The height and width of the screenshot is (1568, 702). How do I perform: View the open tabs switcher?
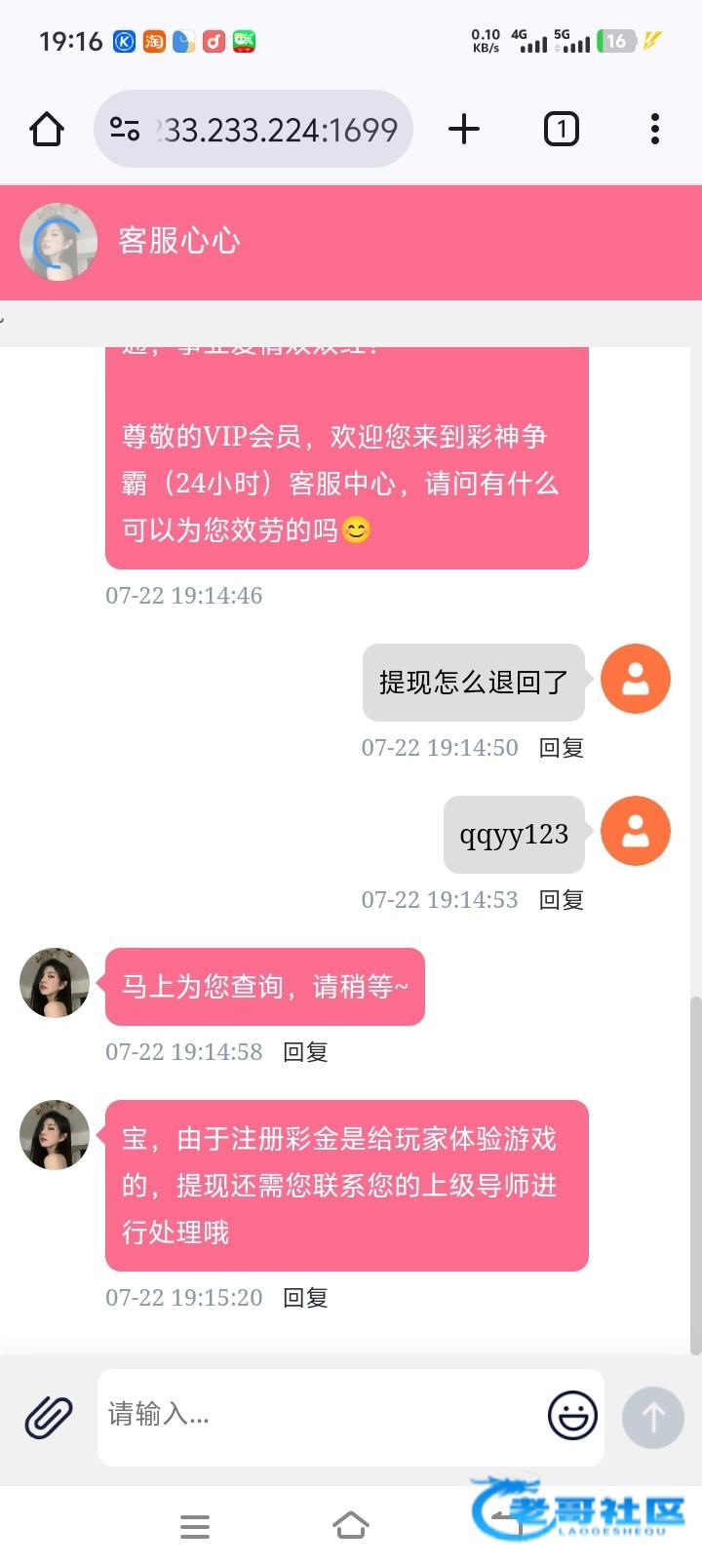(561, 130)
